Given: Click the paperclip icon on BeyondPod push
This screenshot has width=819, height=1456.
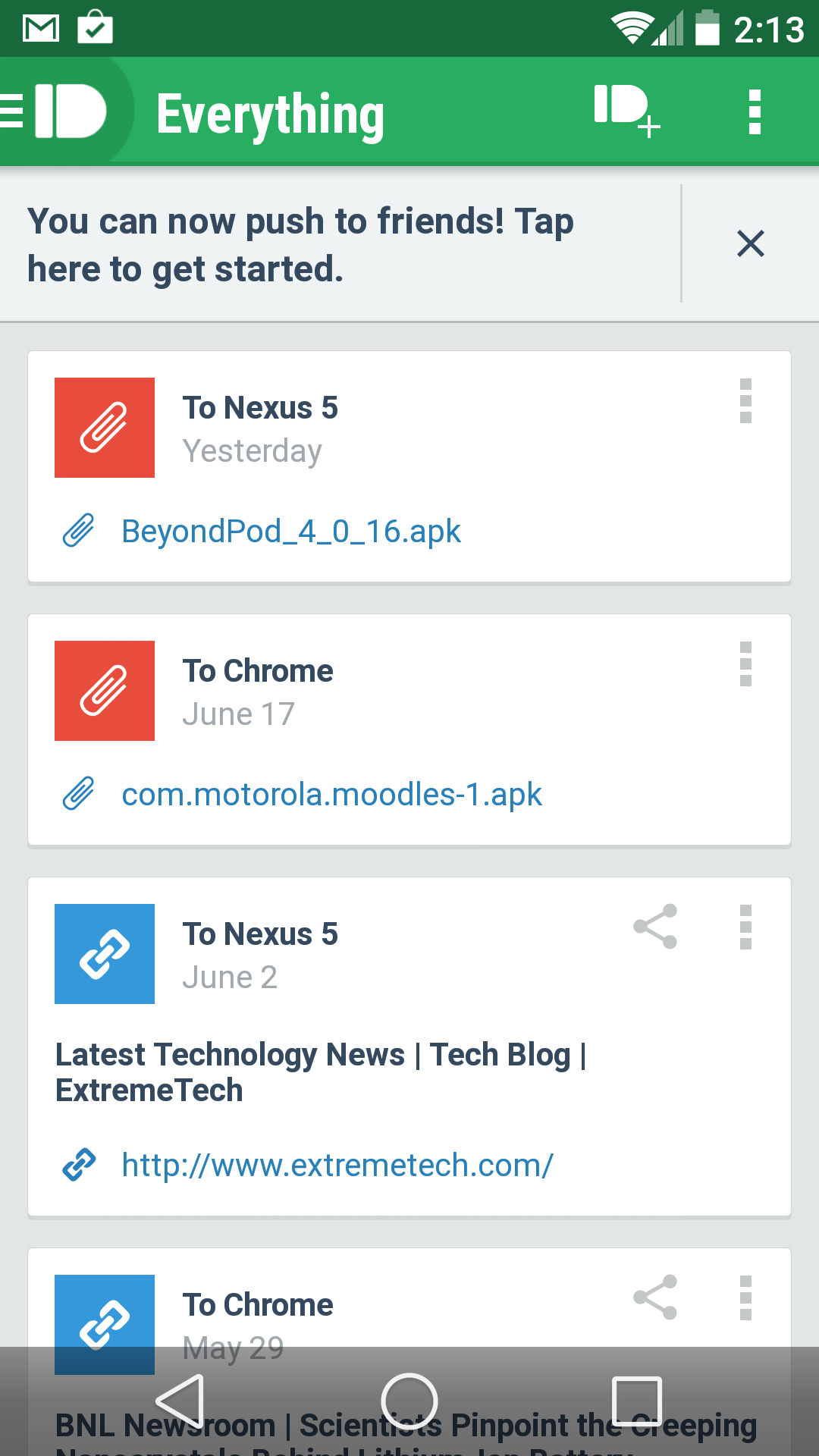Looking at the screenshot, I should point(104,428).
